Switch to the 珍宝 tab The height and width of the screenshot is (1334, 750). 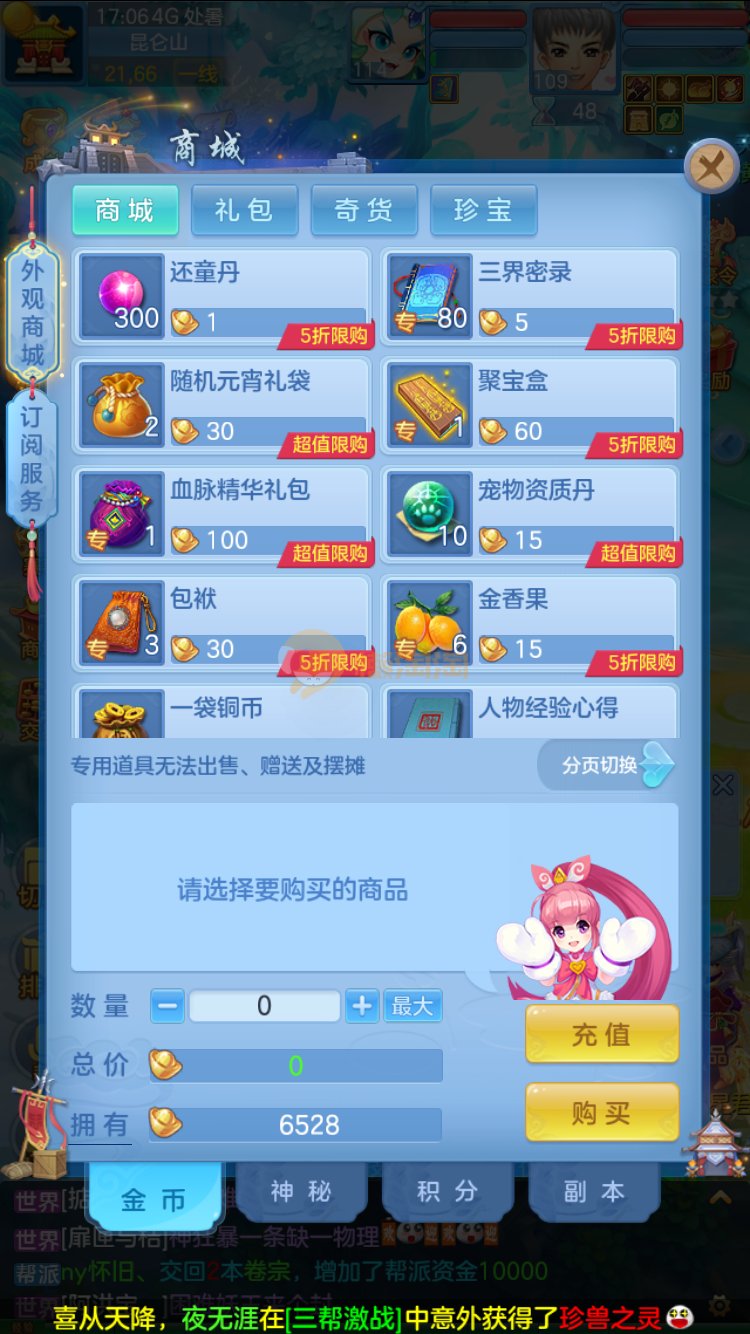(x=483, y=210)
